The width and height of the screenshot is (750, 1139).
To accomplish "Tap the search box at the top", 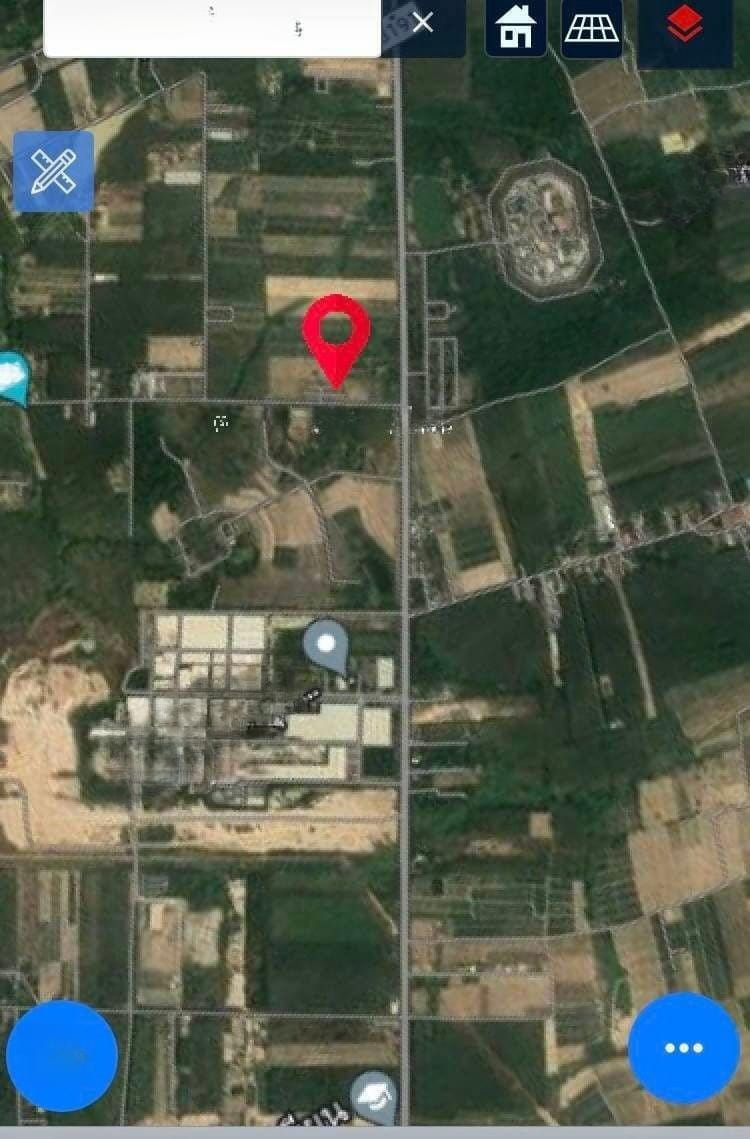I will pos(211,27).
